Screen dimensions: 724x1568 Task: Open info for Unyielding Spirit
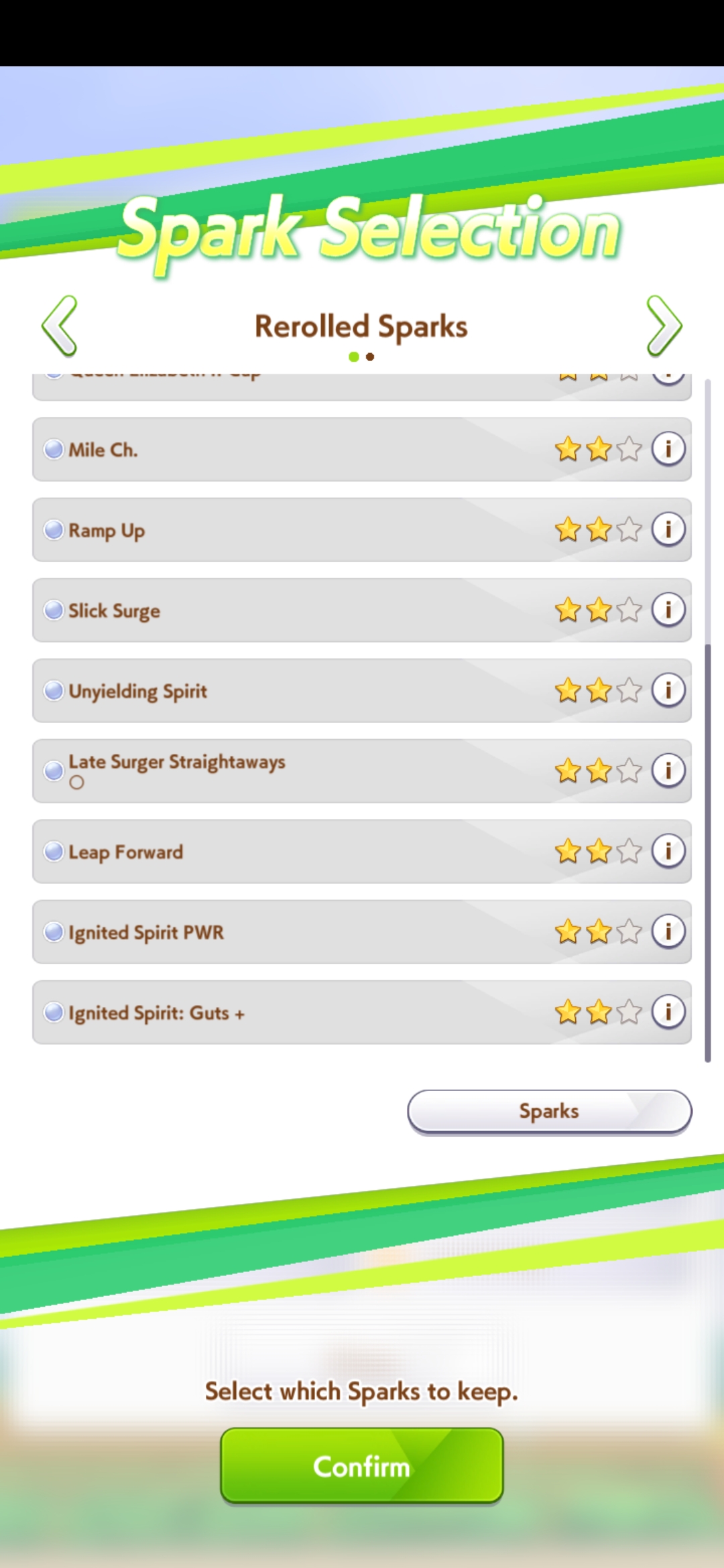(668, 690)
